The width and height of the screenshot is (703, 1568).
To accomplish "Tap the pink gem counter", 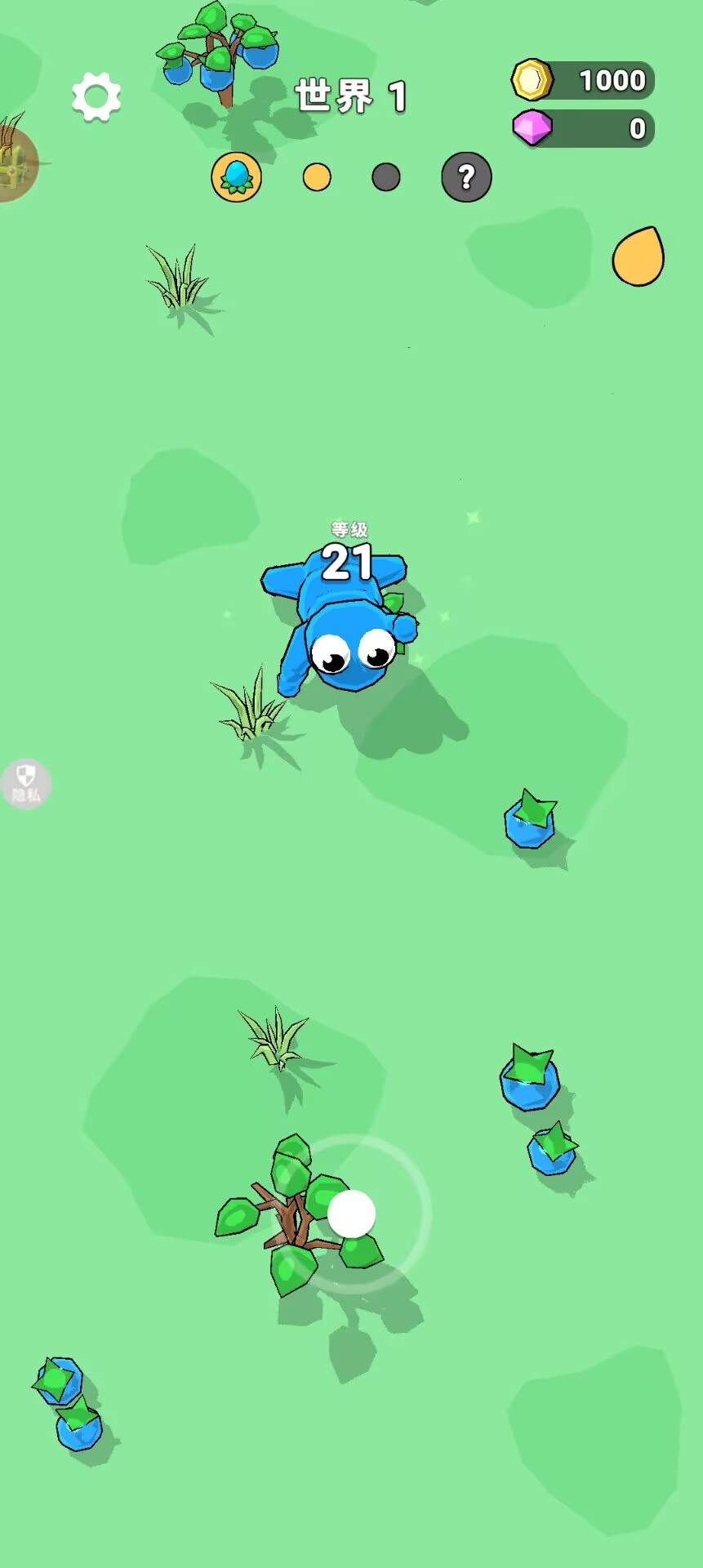I will [x=583, y=128].
